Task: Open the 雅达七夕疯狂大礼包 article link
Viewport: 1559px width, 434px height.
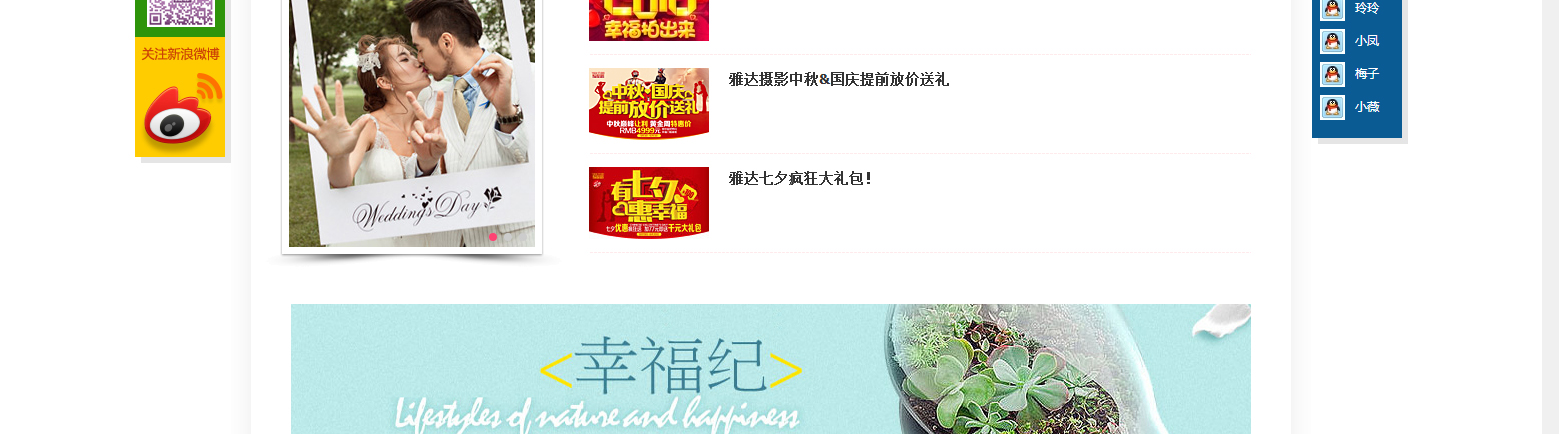Action: pyautogui.click(x=800, y=179)
